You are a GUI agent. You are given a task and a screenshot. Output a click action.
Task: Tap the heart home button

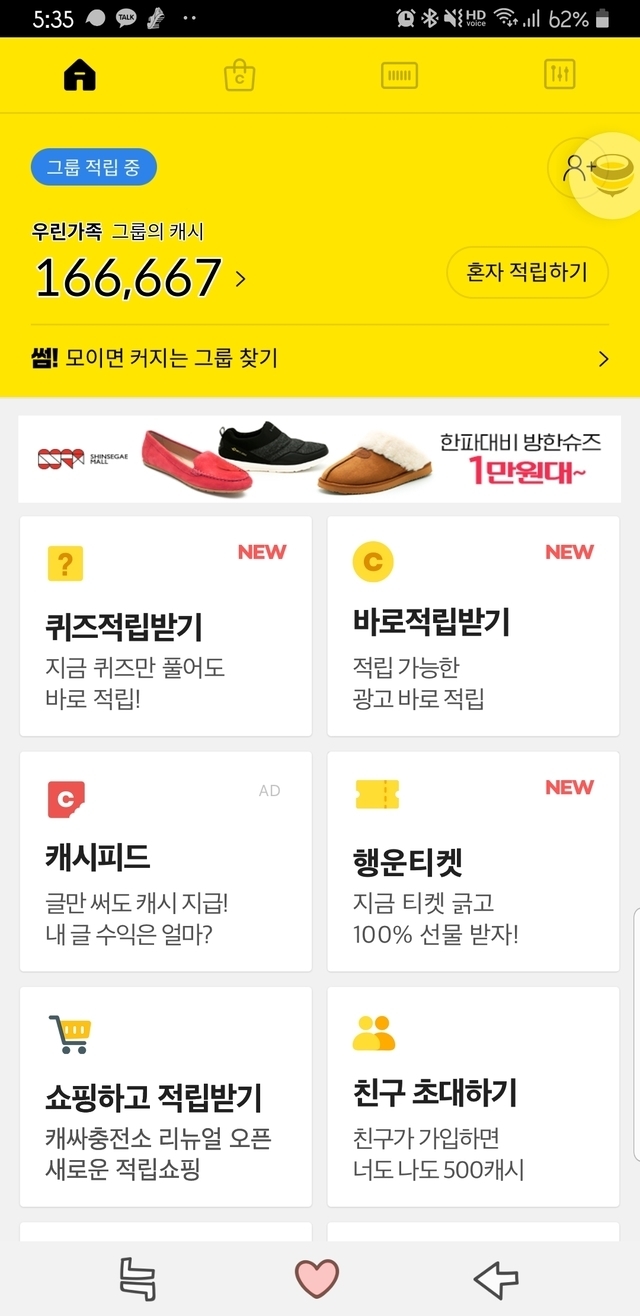click(x=317, y=1278)
